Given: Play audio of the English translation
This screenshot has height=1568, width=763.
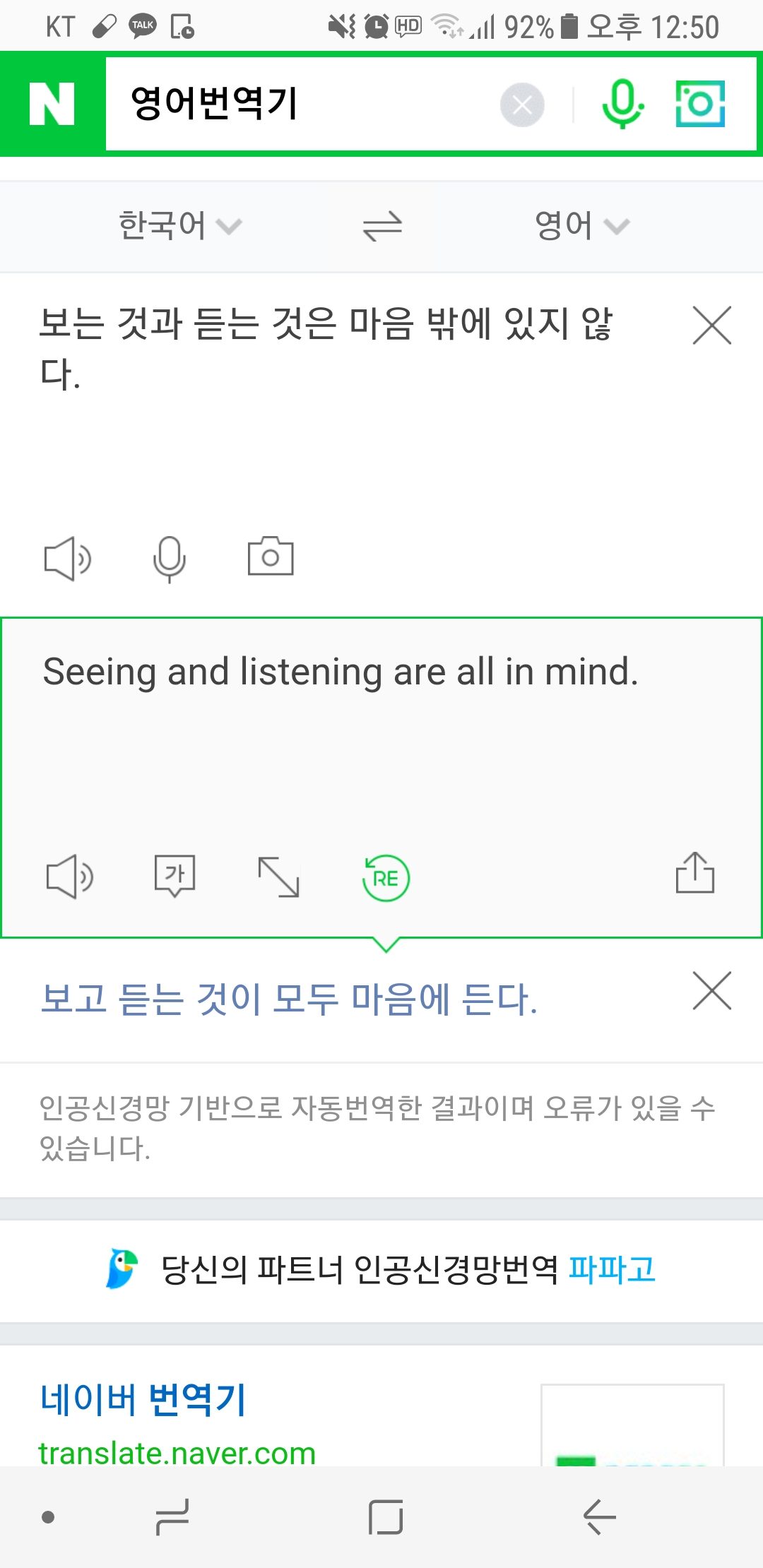Looking at the screenshot, I should click(x=69, y=877).
